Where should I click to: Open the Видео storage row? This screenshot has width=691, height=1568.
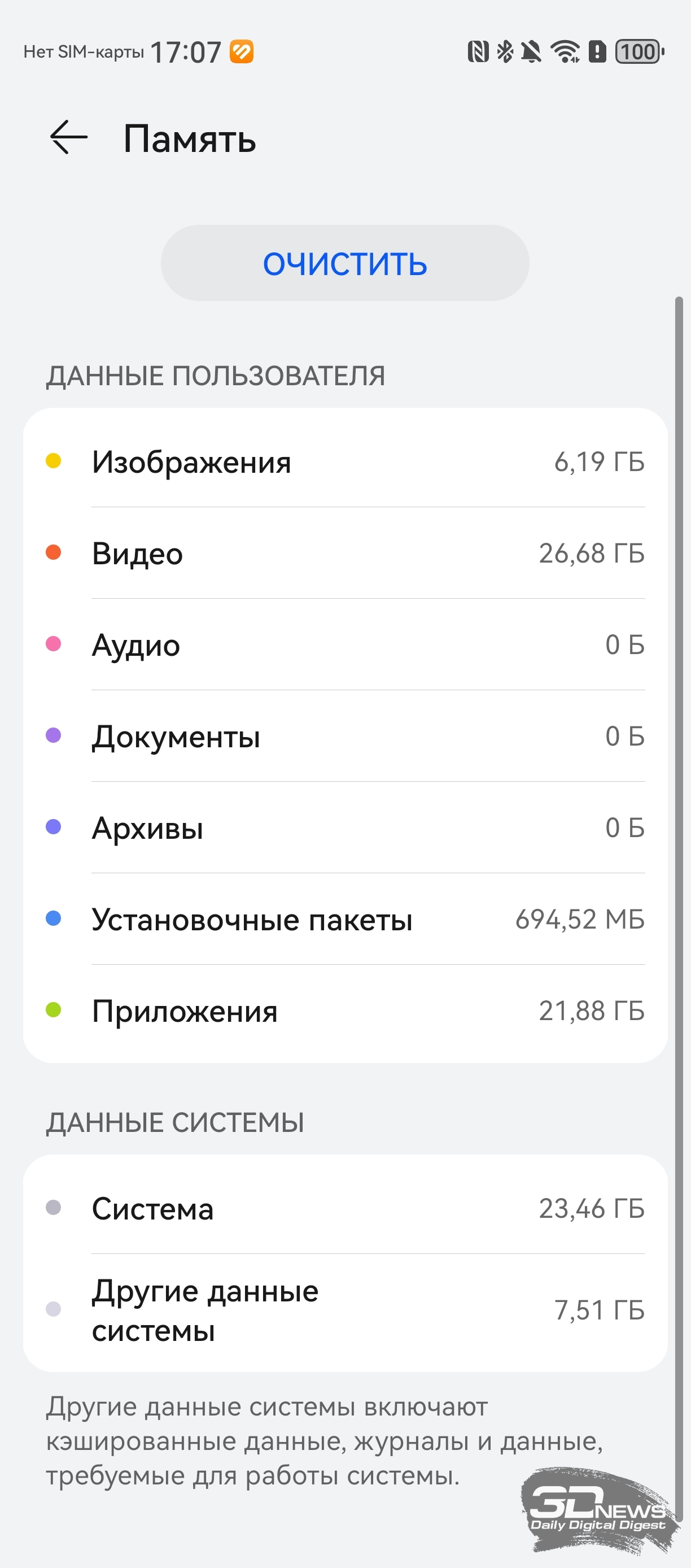coord(345,552)
